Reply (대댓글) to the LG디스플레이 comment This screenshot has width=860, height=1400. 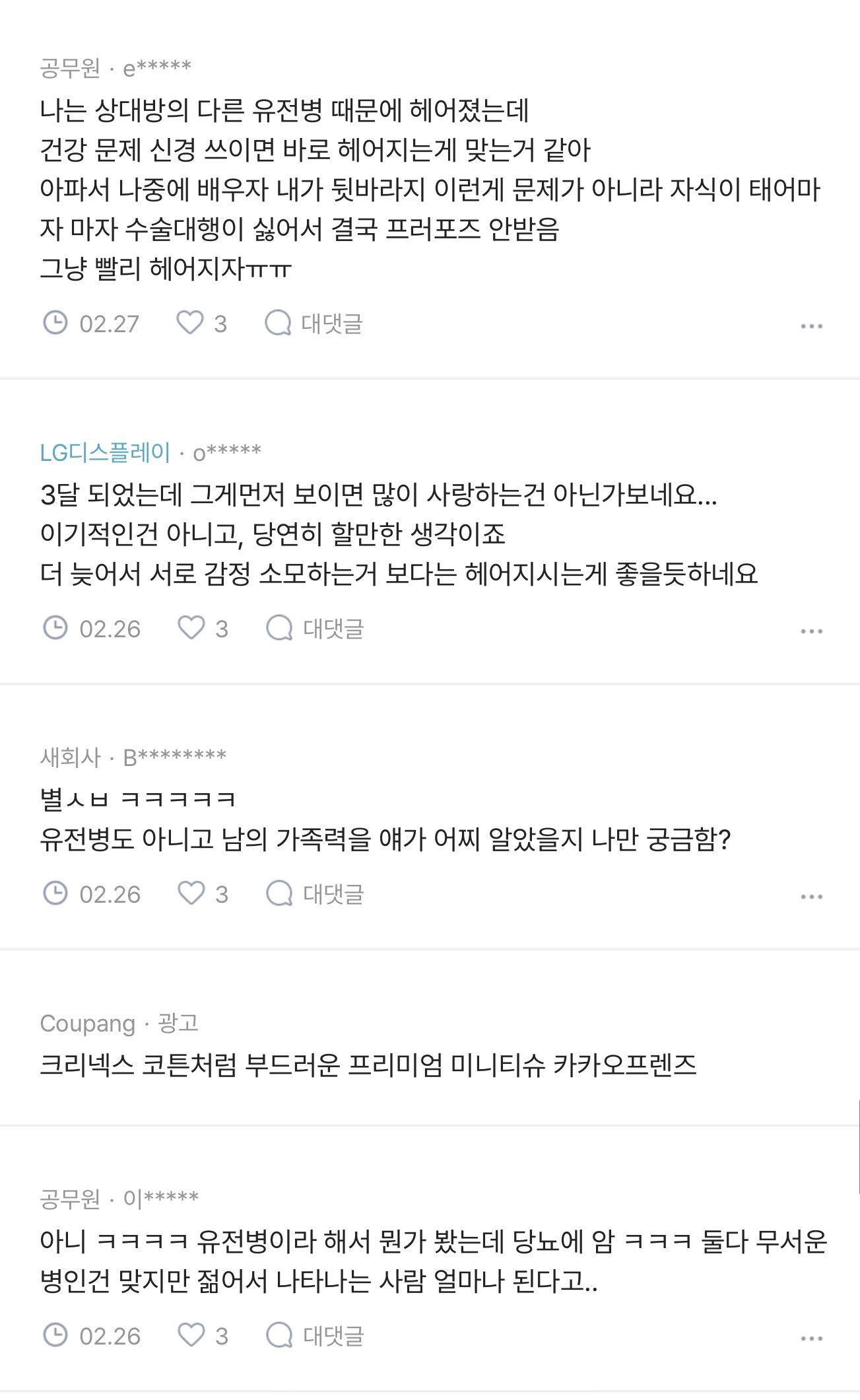[315, 629]
